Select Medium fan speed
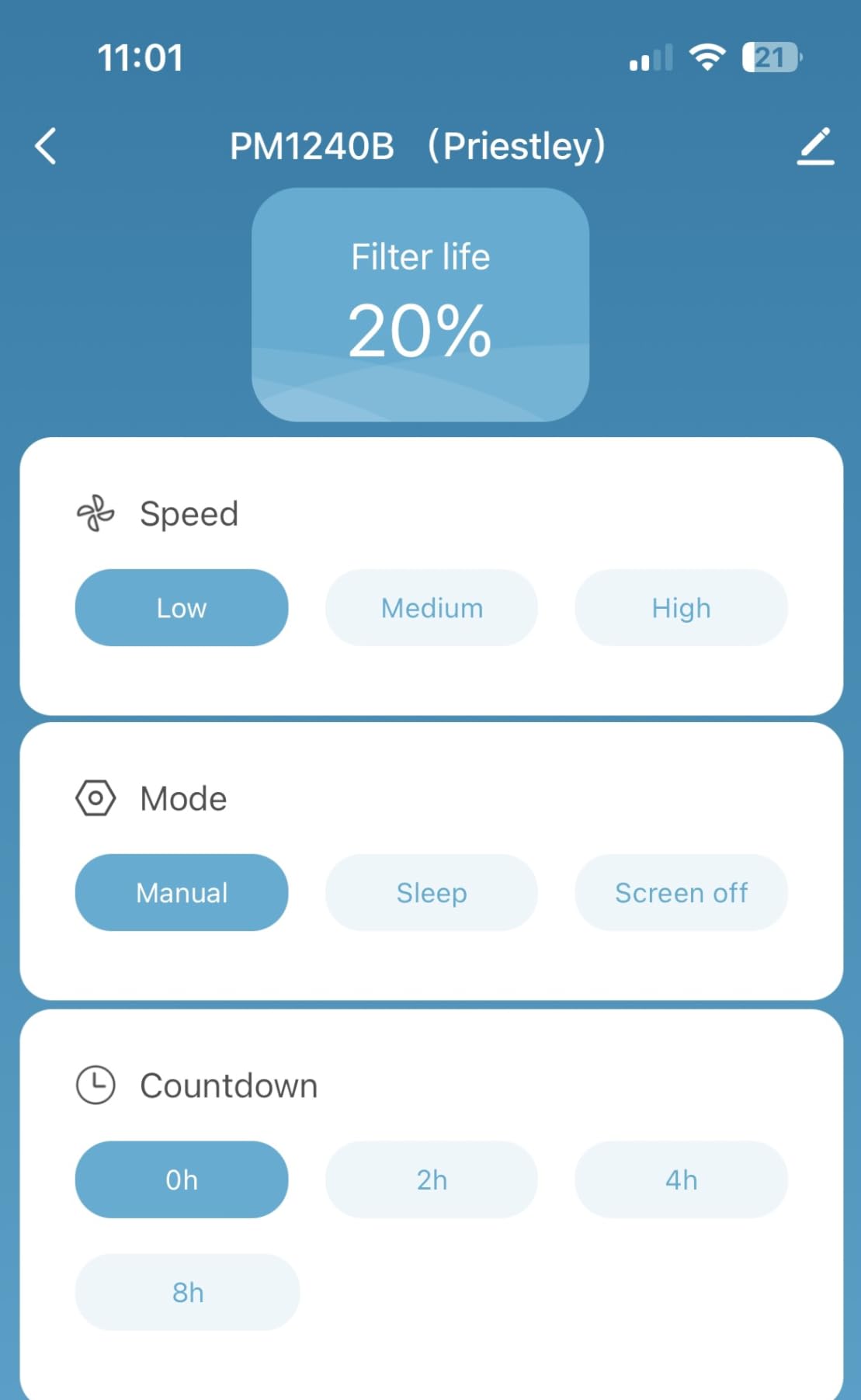861x1400 pixels. 432,608
